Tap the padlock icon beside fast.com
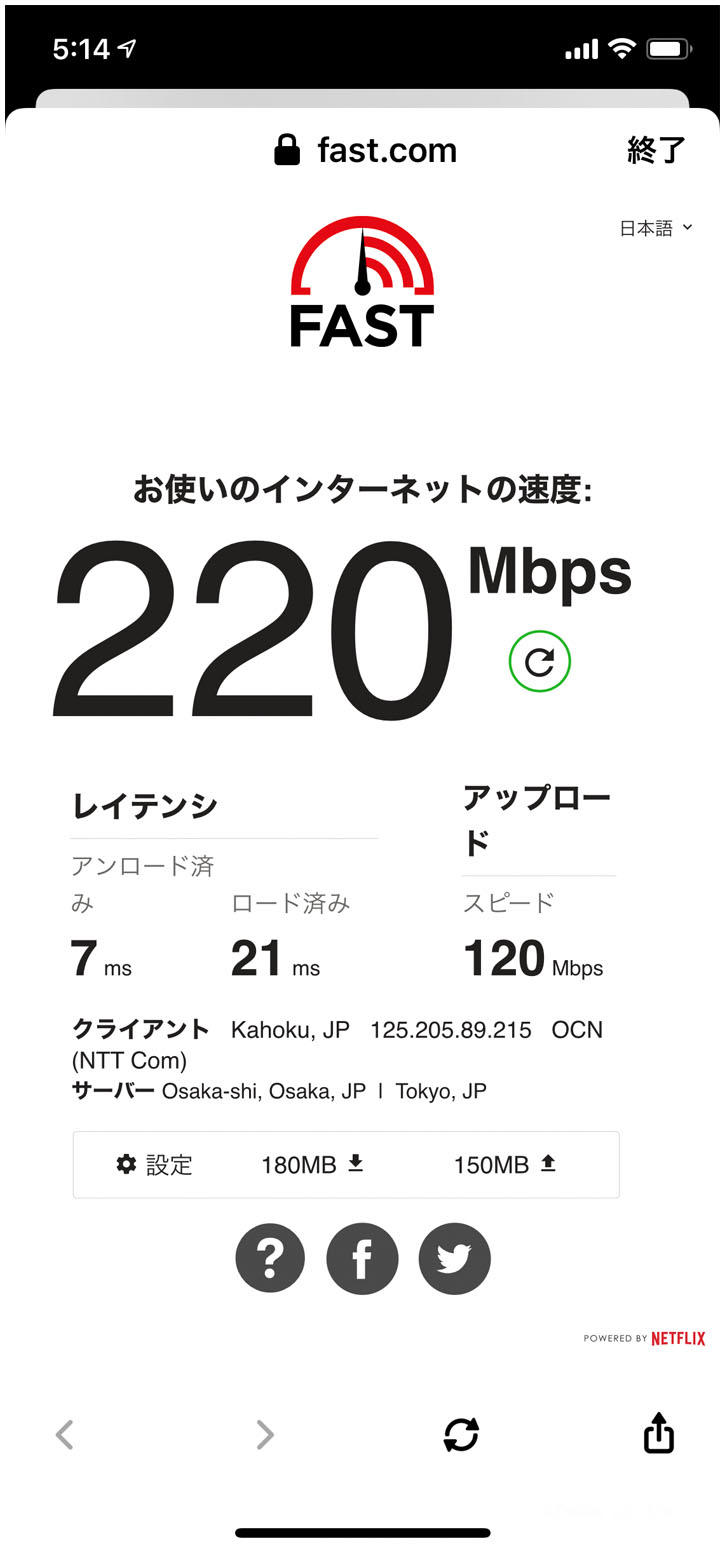 coord(286,149)
